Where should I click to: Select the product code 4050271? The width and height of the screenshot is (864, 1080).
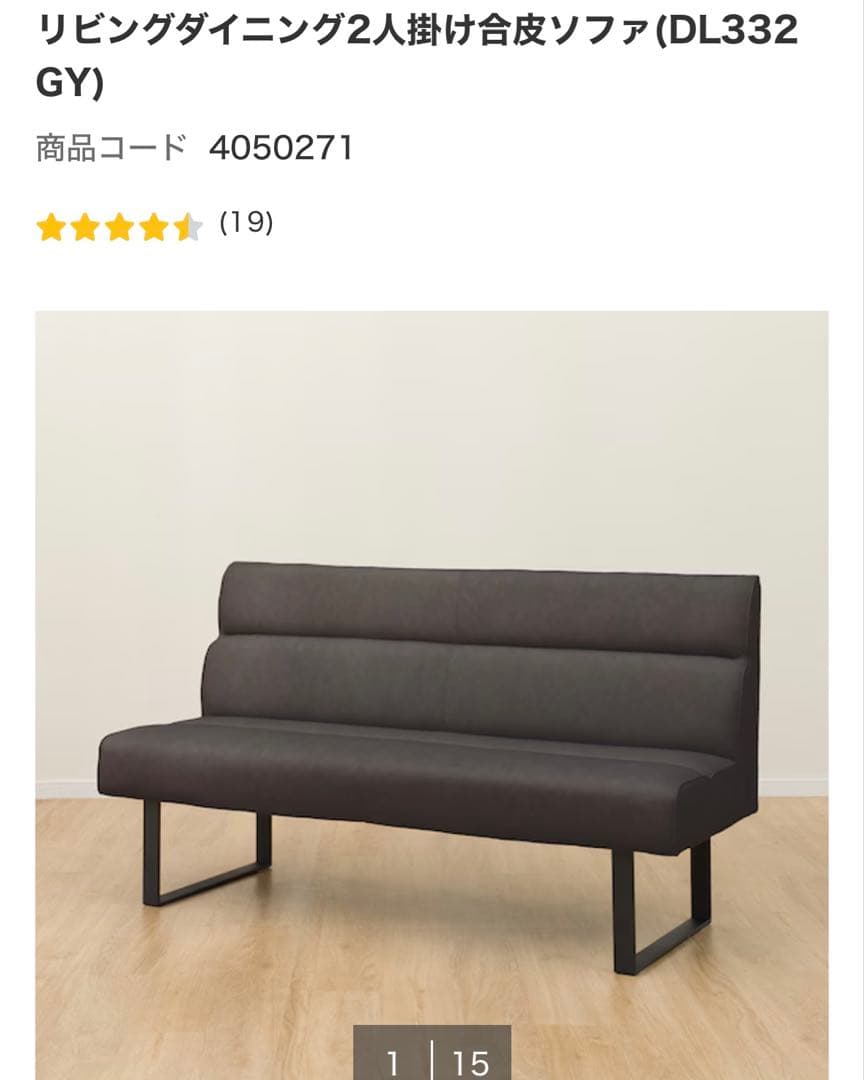[281, 147]
